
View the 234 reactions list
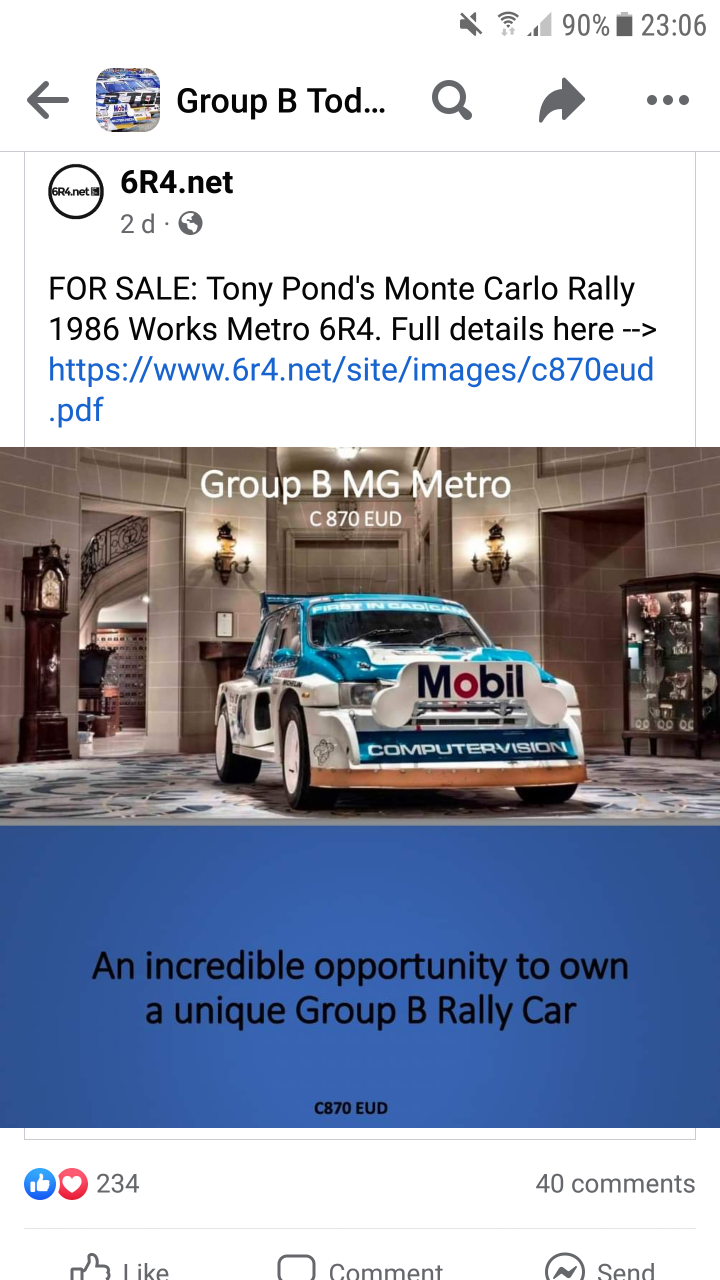(82, 1184)
